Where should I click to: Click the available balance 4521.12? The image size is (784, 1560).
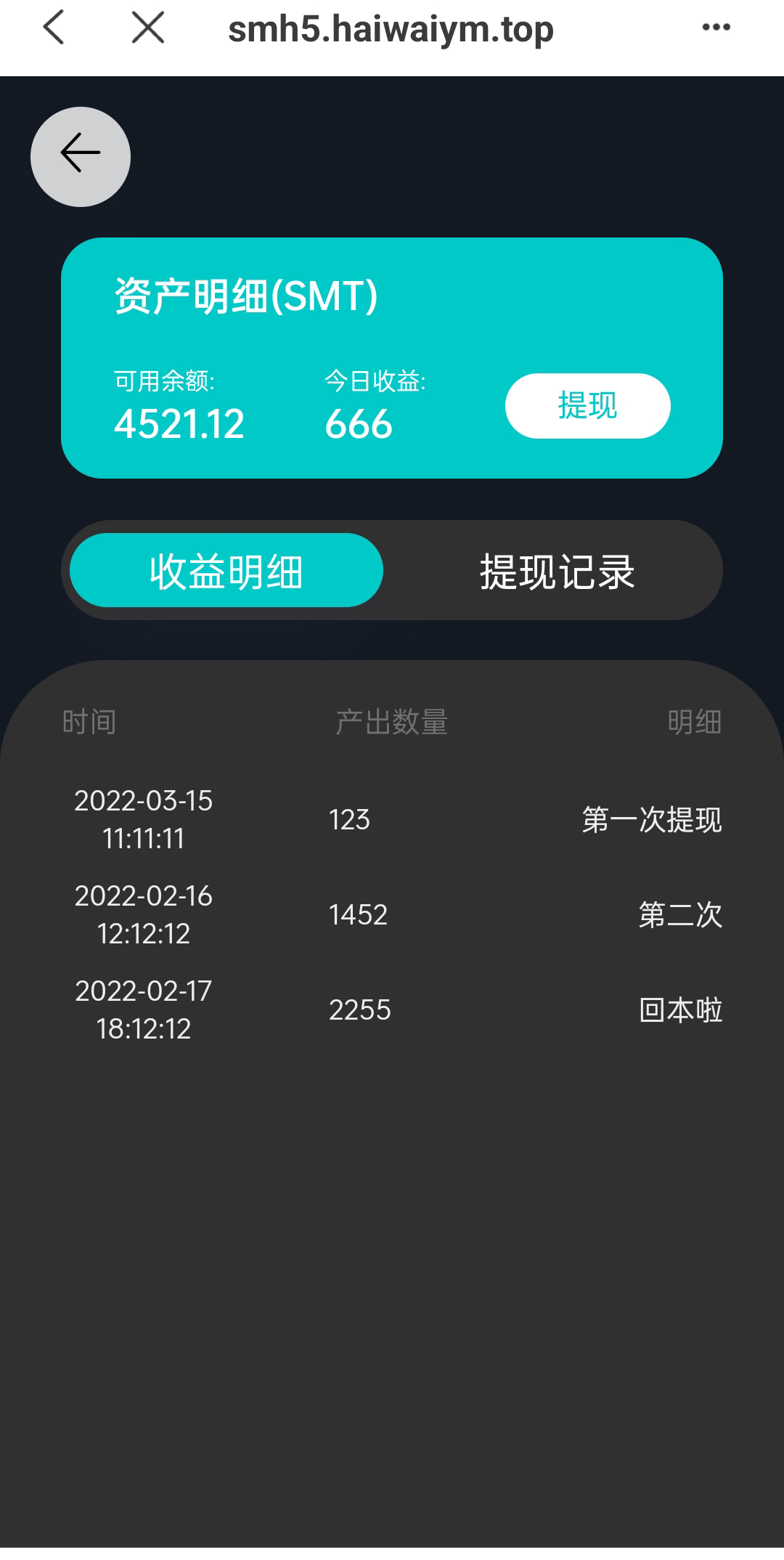point(179,425)
